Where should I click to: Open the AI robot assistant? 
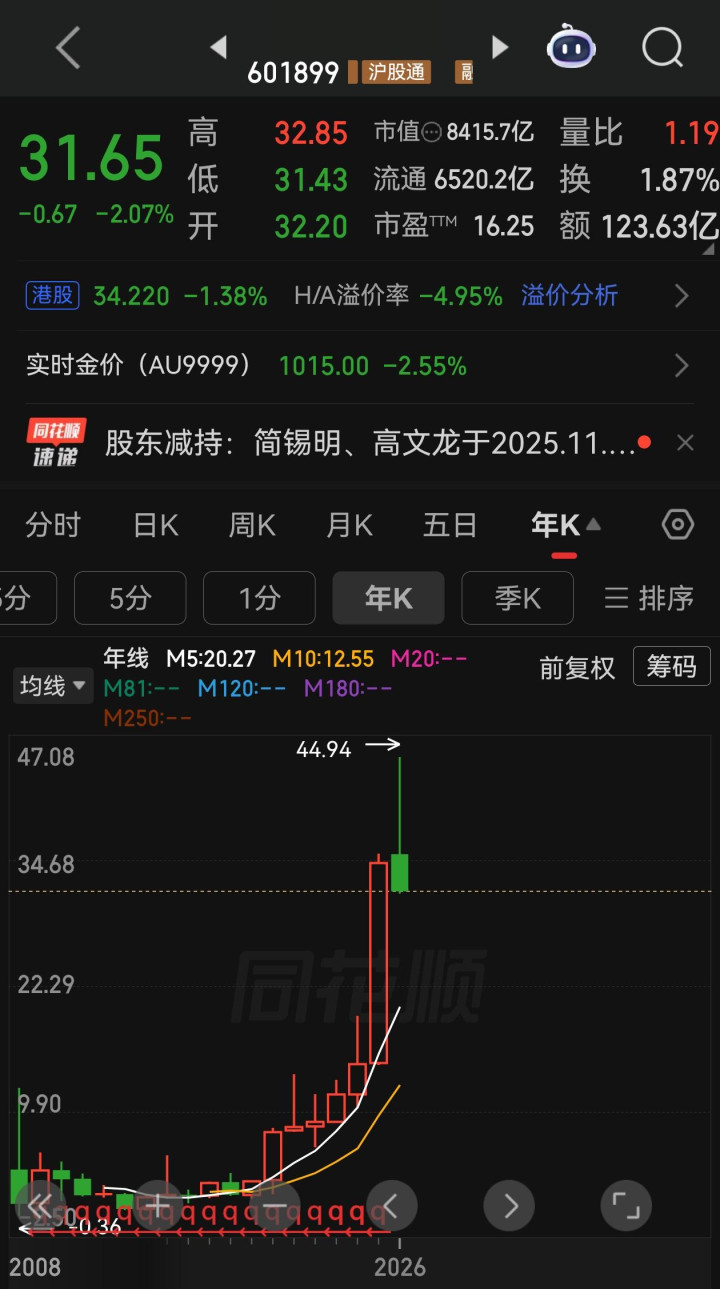click(x=572, y=47)
